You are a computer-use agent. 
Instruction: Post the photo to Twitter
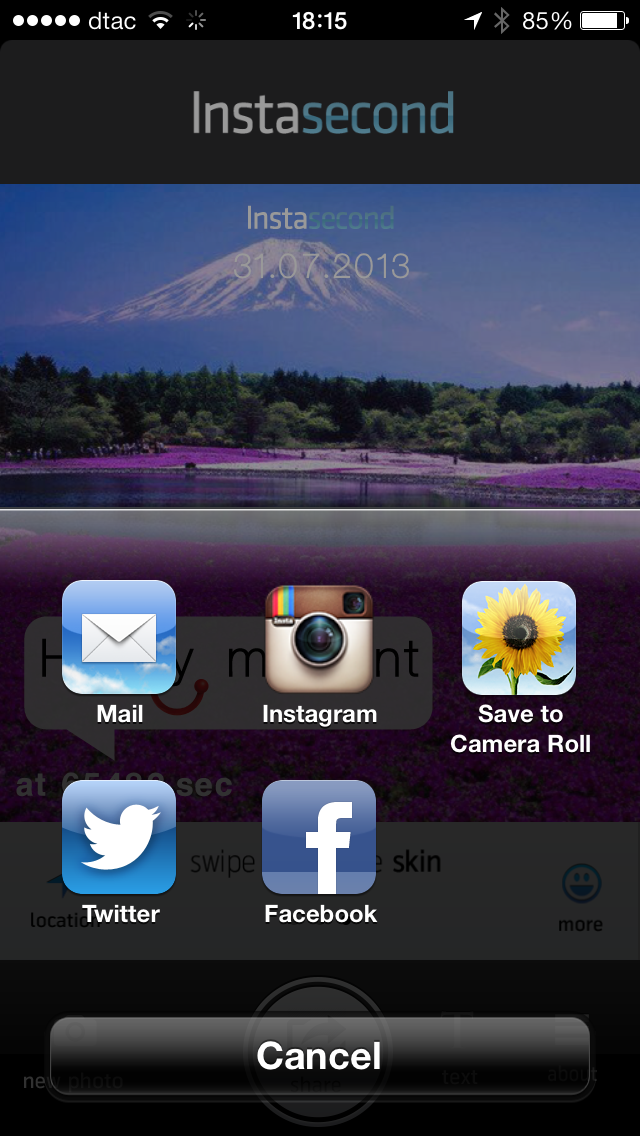(x=119, y=838)
